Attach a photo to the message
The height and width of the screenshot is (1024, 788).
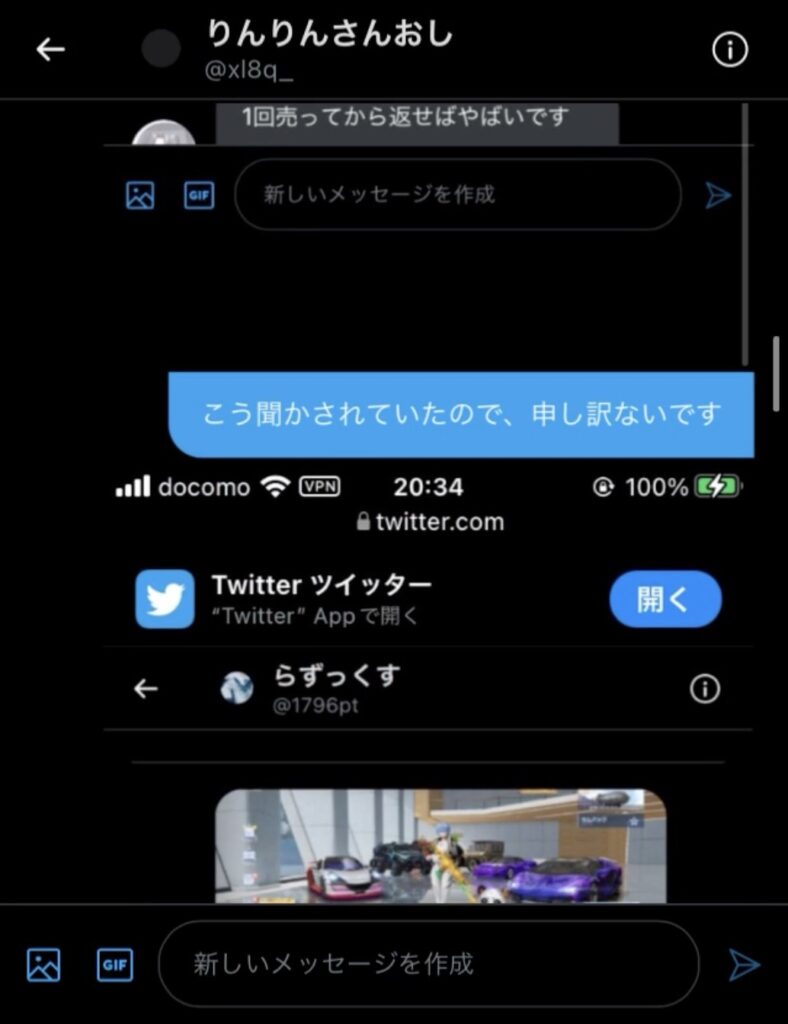tap(43, 964)
